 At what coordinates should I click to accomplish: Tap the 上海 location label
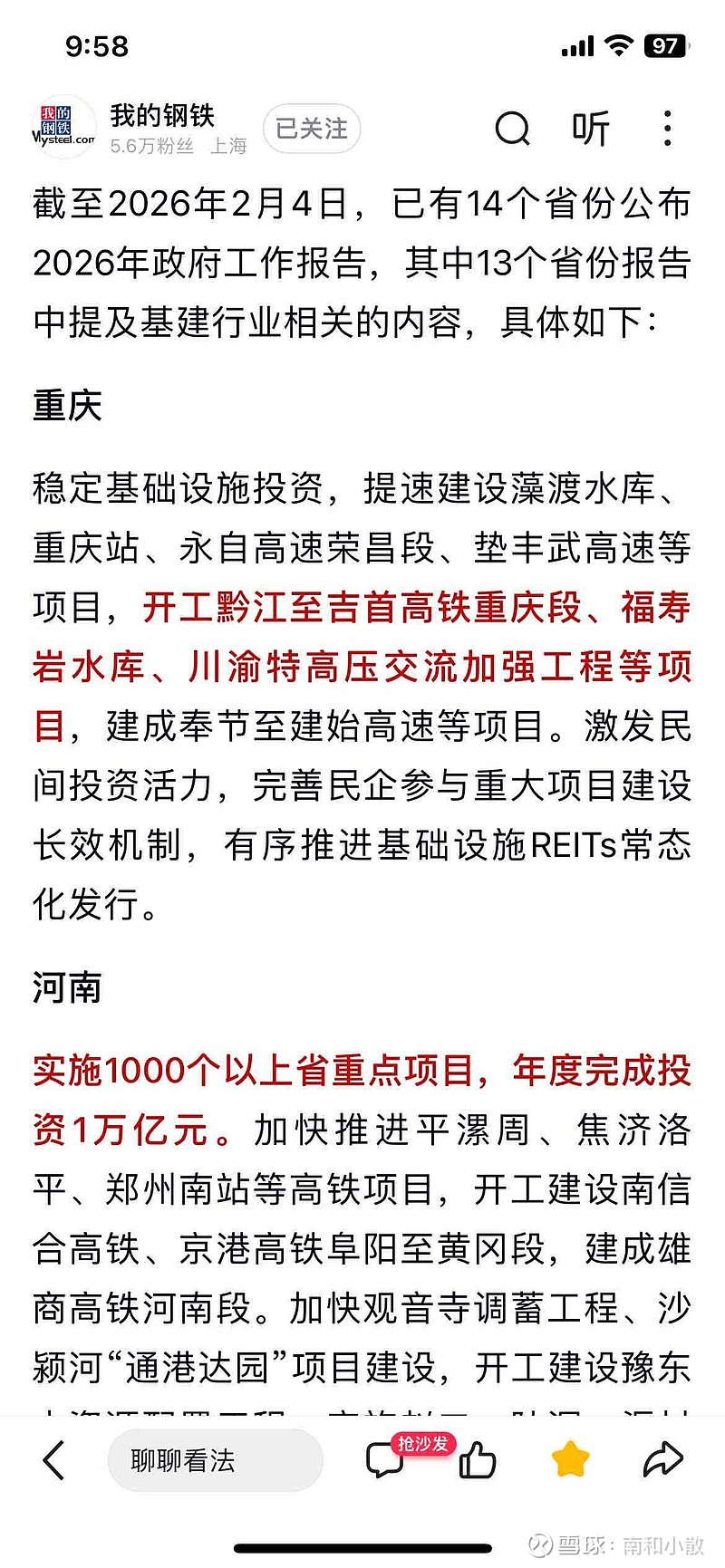(x=230, y=145)
